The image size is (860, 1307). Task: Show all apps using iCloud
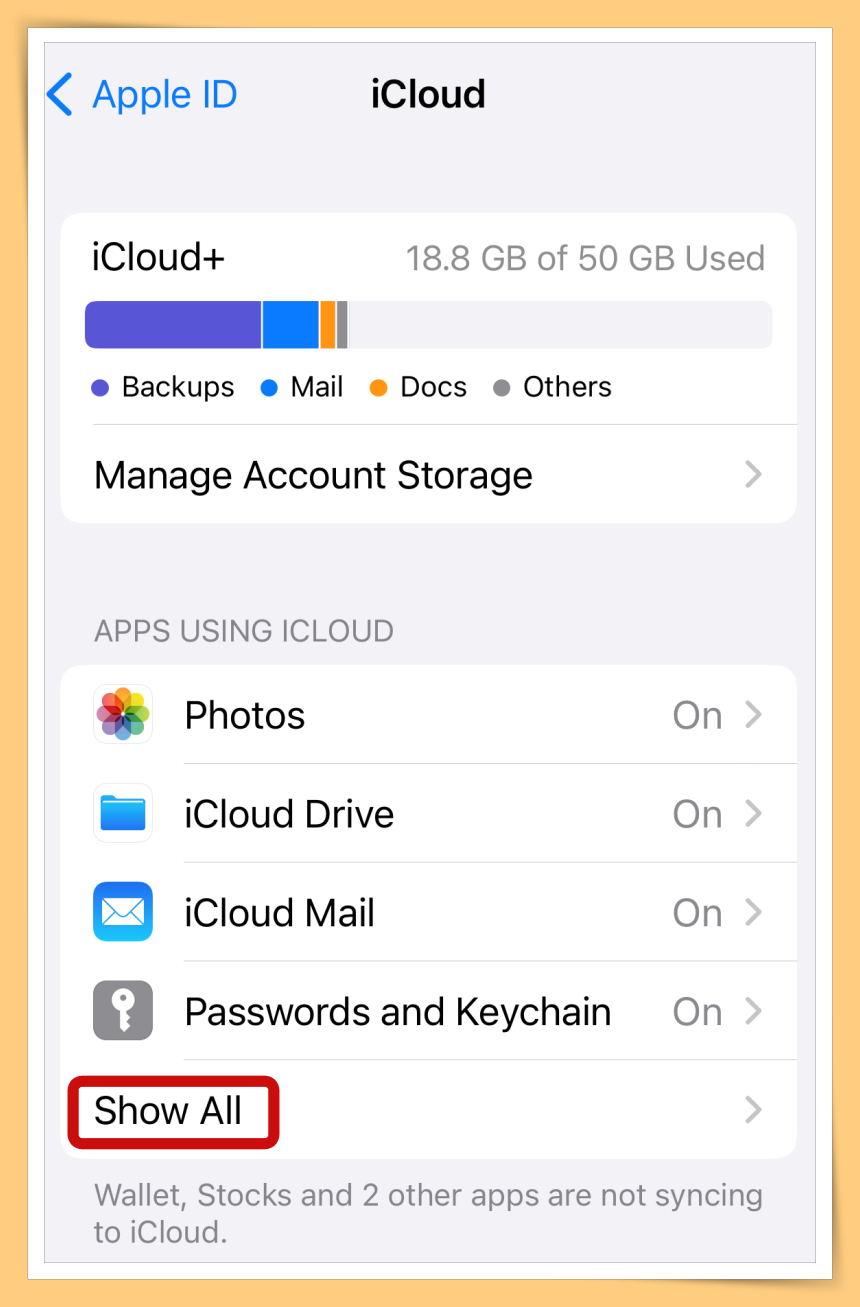click(428, 1111)
